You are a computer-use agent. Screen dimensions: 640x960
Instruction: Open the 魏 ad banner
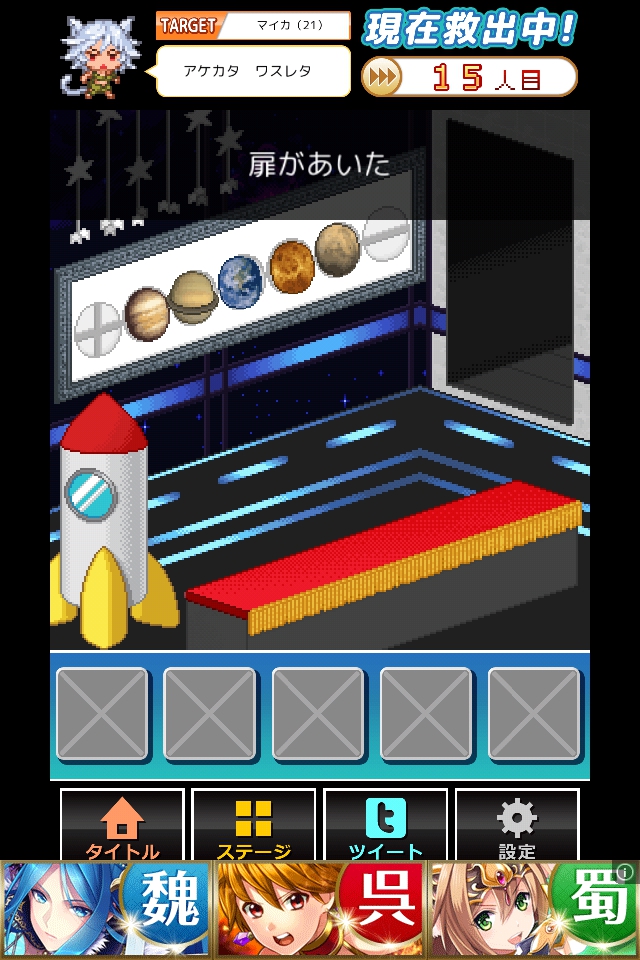107,910
